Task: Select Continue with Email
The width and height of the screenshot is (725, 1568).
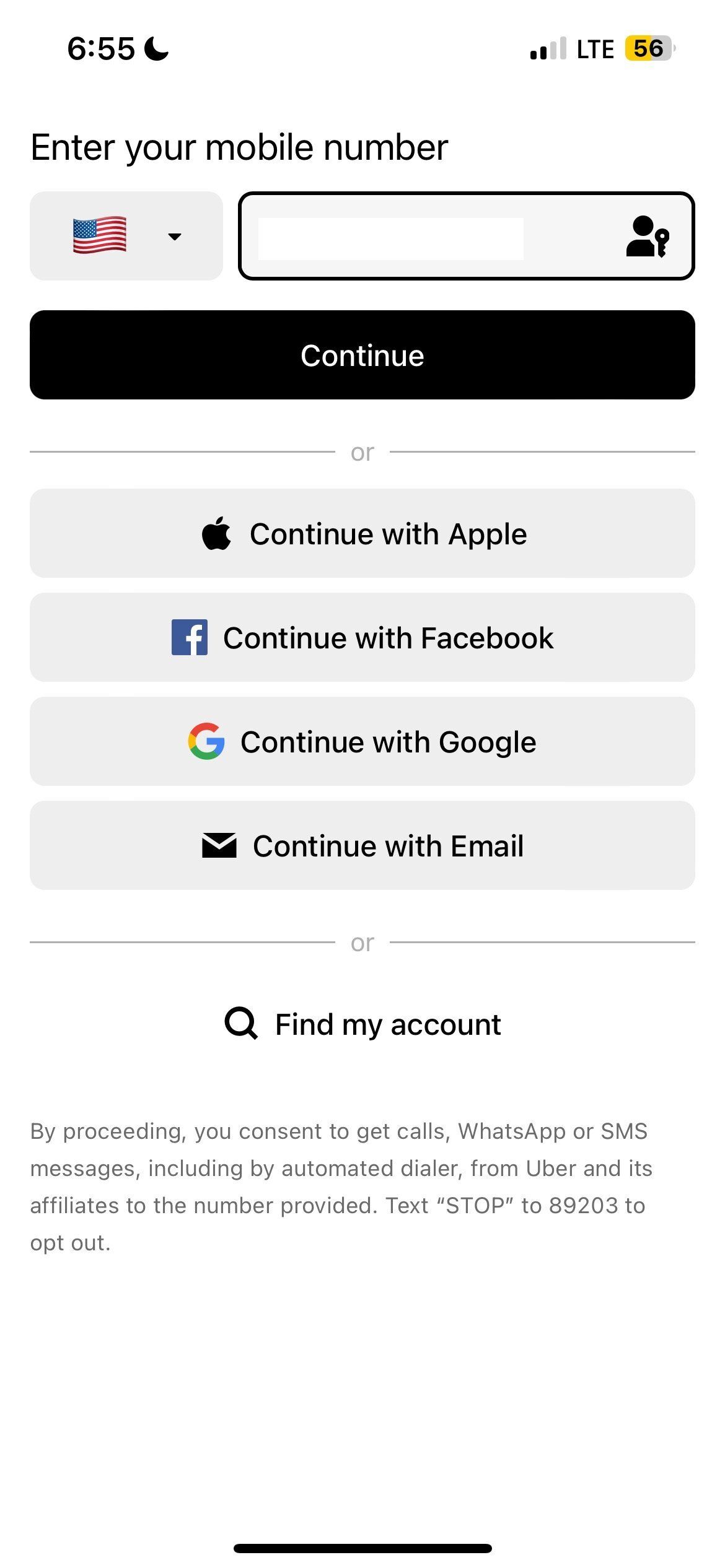Action: point(362,845)
